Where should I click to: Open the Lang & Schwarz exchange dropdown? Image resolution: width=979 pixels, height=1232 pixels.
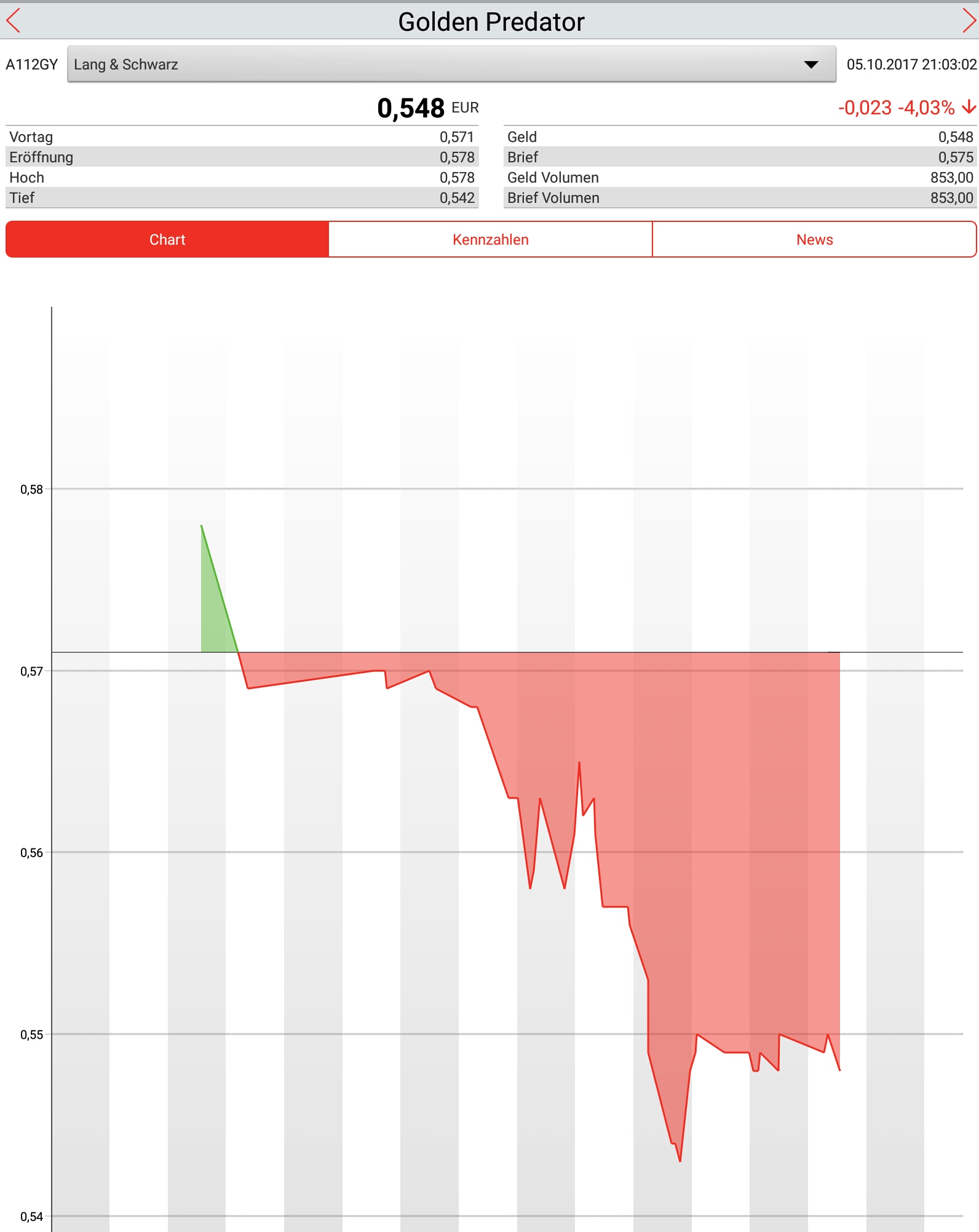pyautogui.click(x=451, y=65)
